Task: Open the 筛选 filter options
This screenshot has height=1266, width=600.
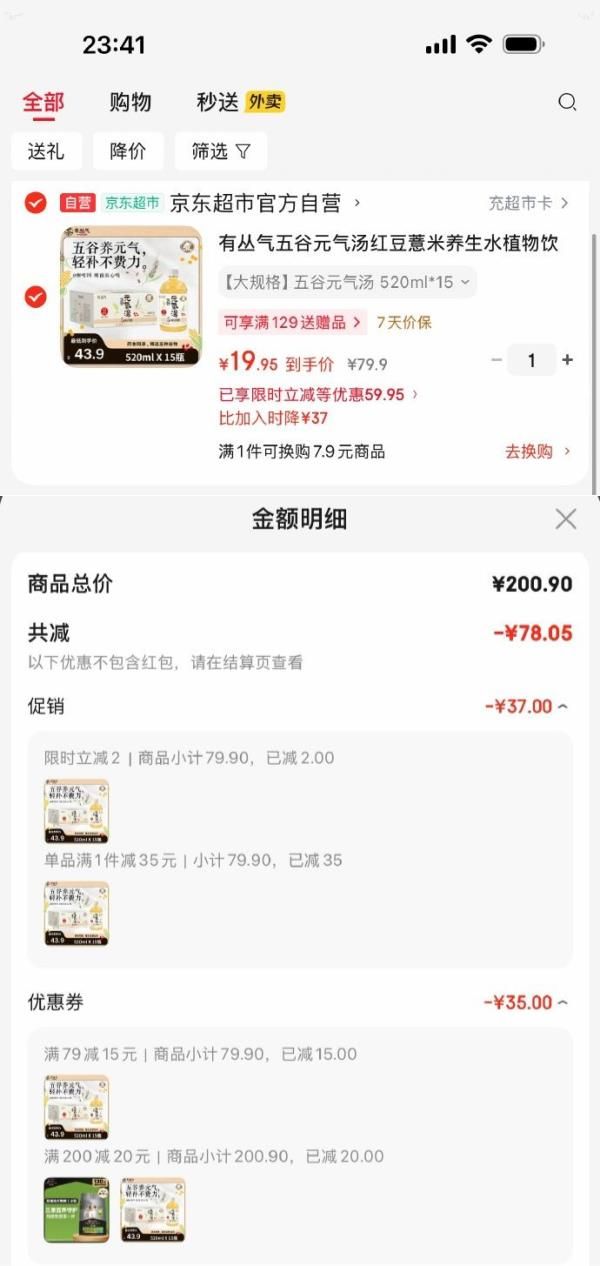Action: (221, 151)
